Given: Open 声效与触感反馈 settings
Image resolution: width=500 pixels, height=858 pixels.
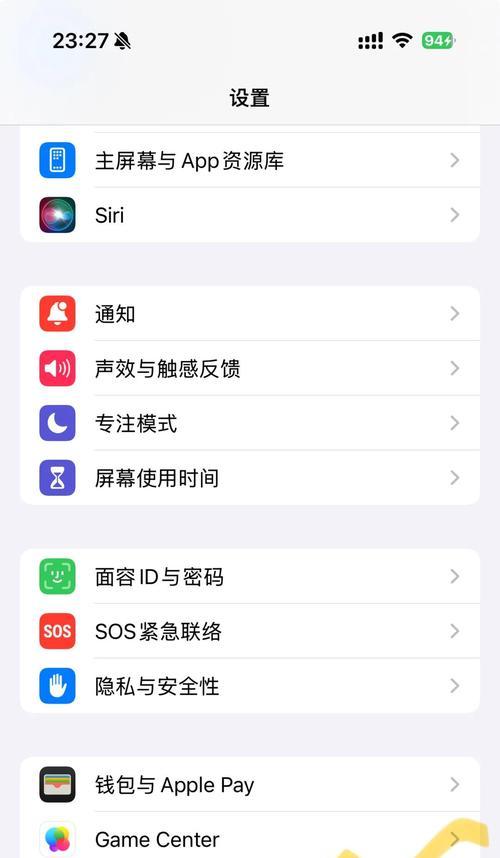Looking at the screenshot, I should click(x=249, y=368).
